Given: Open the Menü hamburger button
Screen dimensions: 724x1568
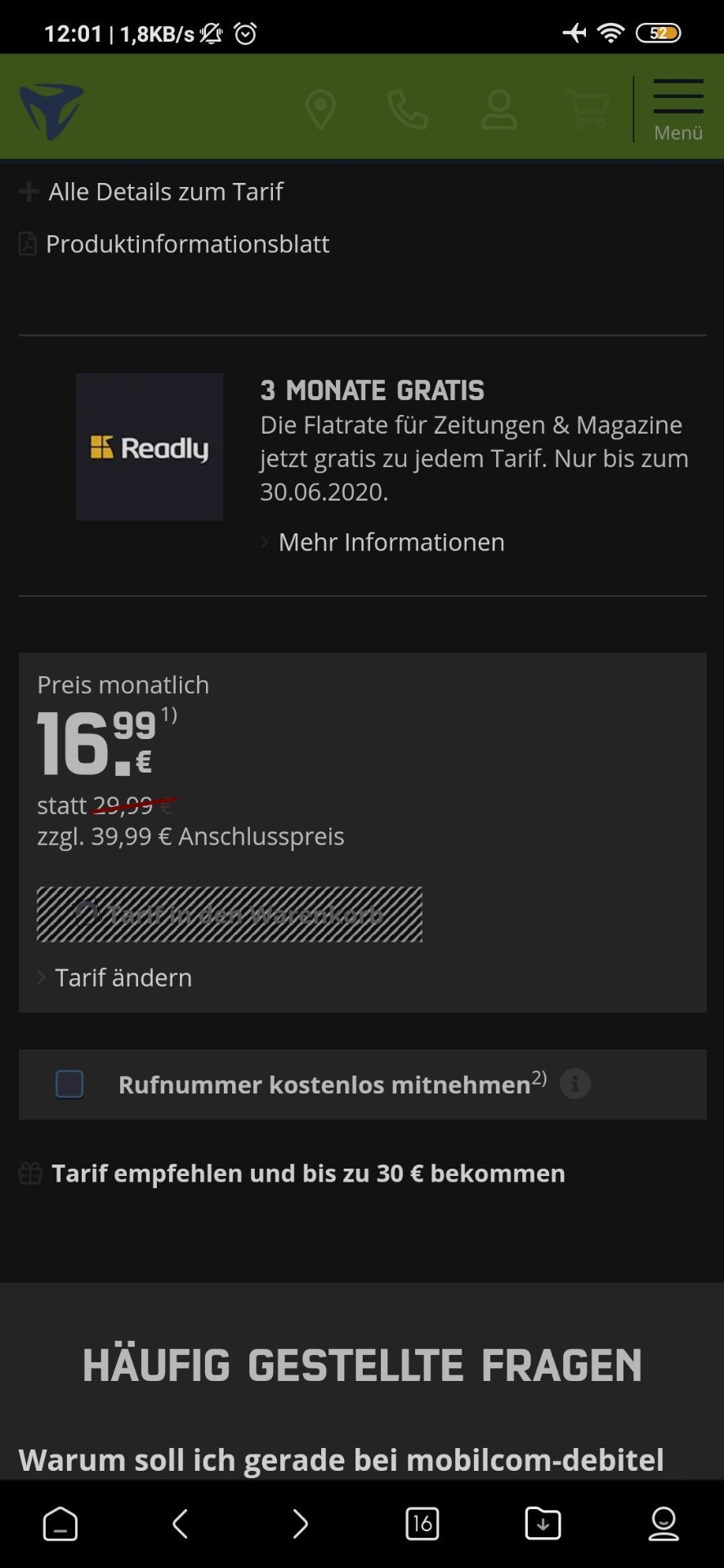Looking at the screenshot, I should 678,109.
